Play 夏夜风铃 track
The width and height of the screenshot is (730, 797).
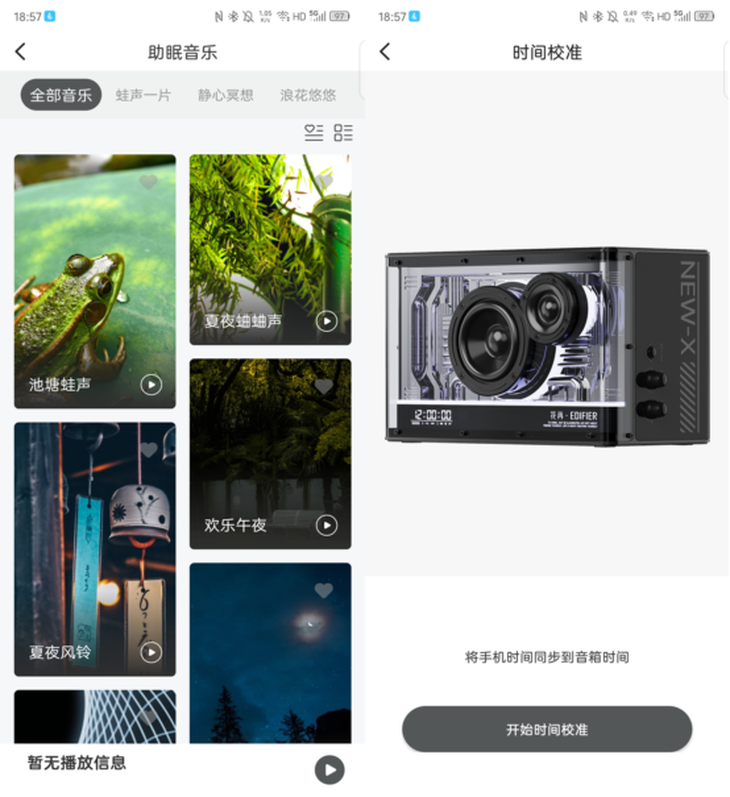[x=151, y=652]
